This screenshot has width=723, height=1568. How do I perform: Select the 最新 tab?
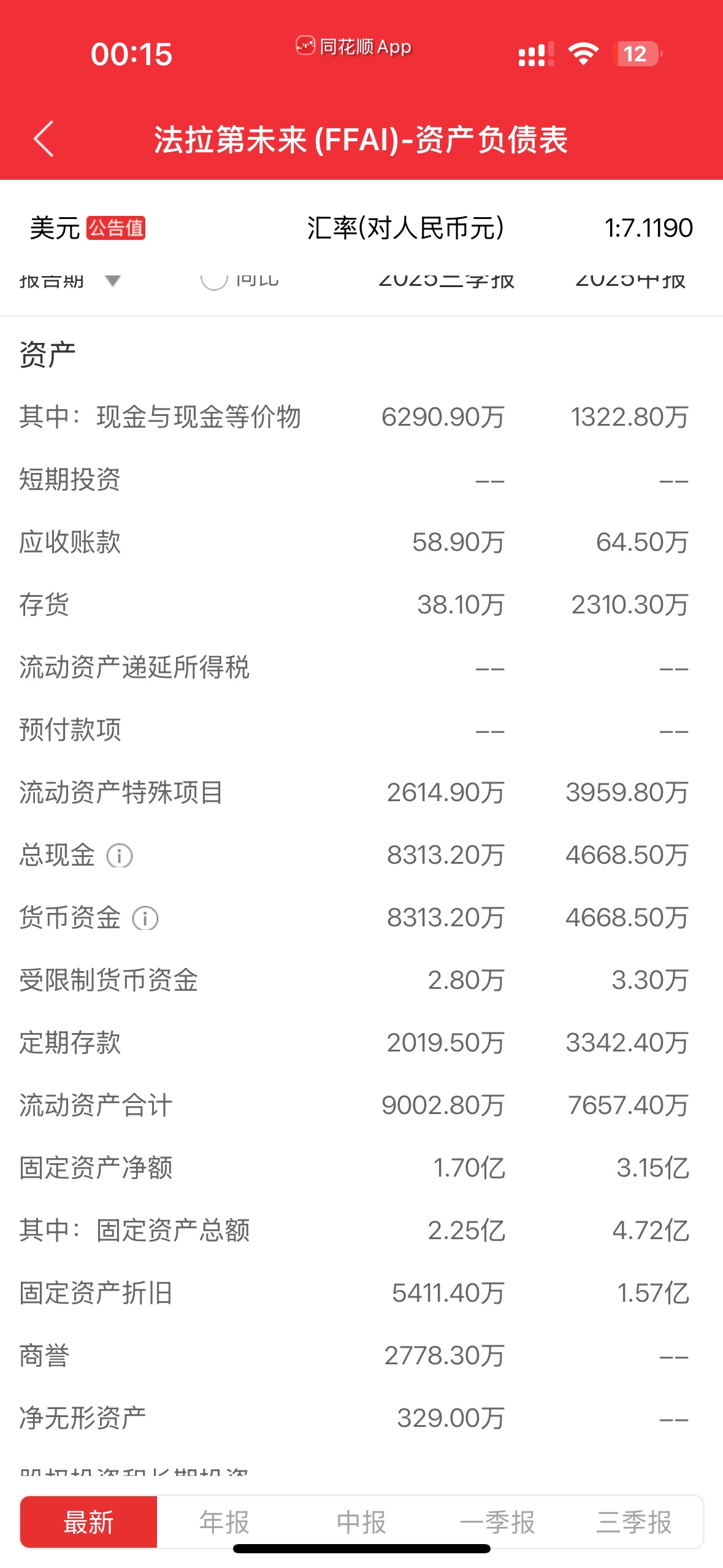[89, 1522]
